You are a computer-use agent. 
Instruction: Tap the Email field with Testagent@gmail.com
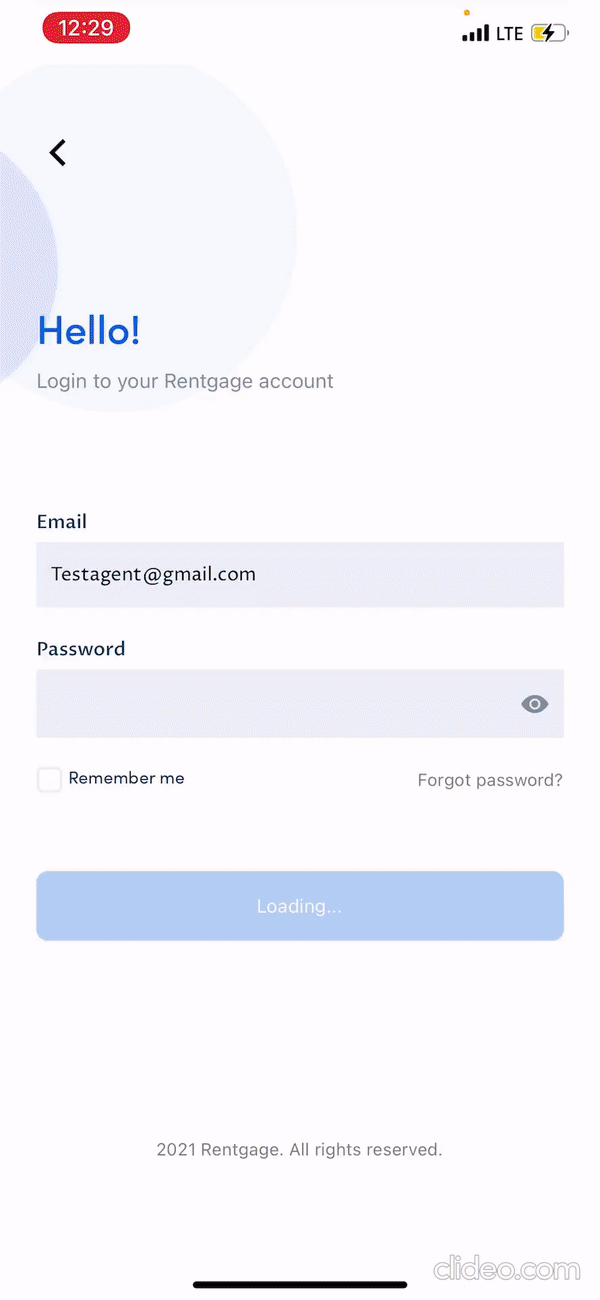tap(300, 575)
